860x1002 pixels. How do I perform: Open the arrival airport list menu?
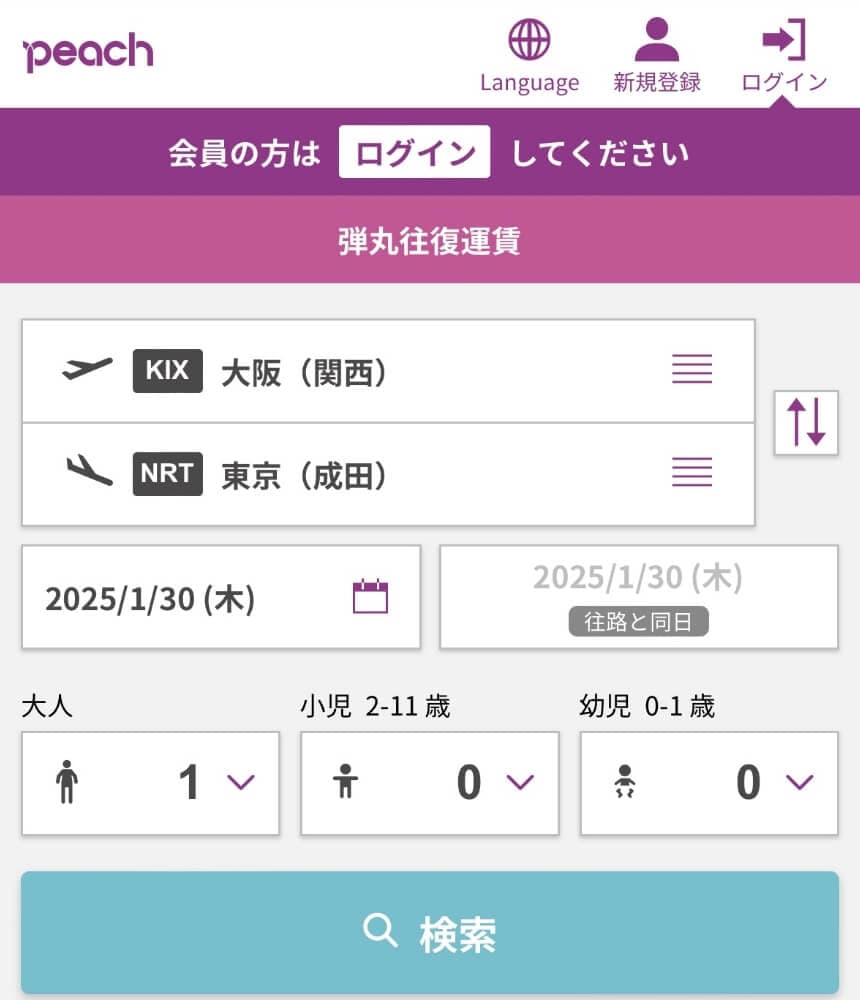[693, 473]
